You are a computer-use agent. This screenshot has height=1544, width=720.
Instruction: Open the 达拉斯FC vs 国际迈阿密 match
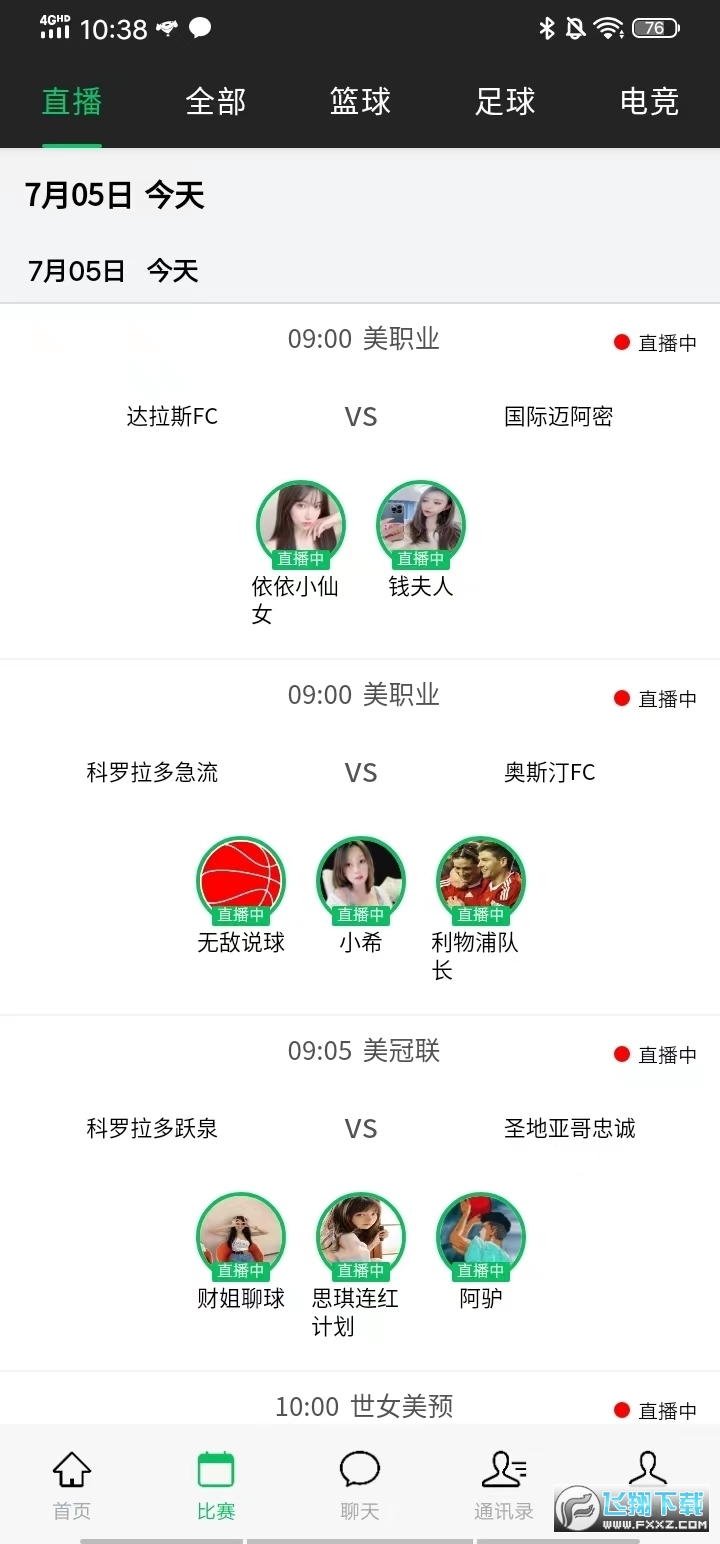[x=361, y=416]
